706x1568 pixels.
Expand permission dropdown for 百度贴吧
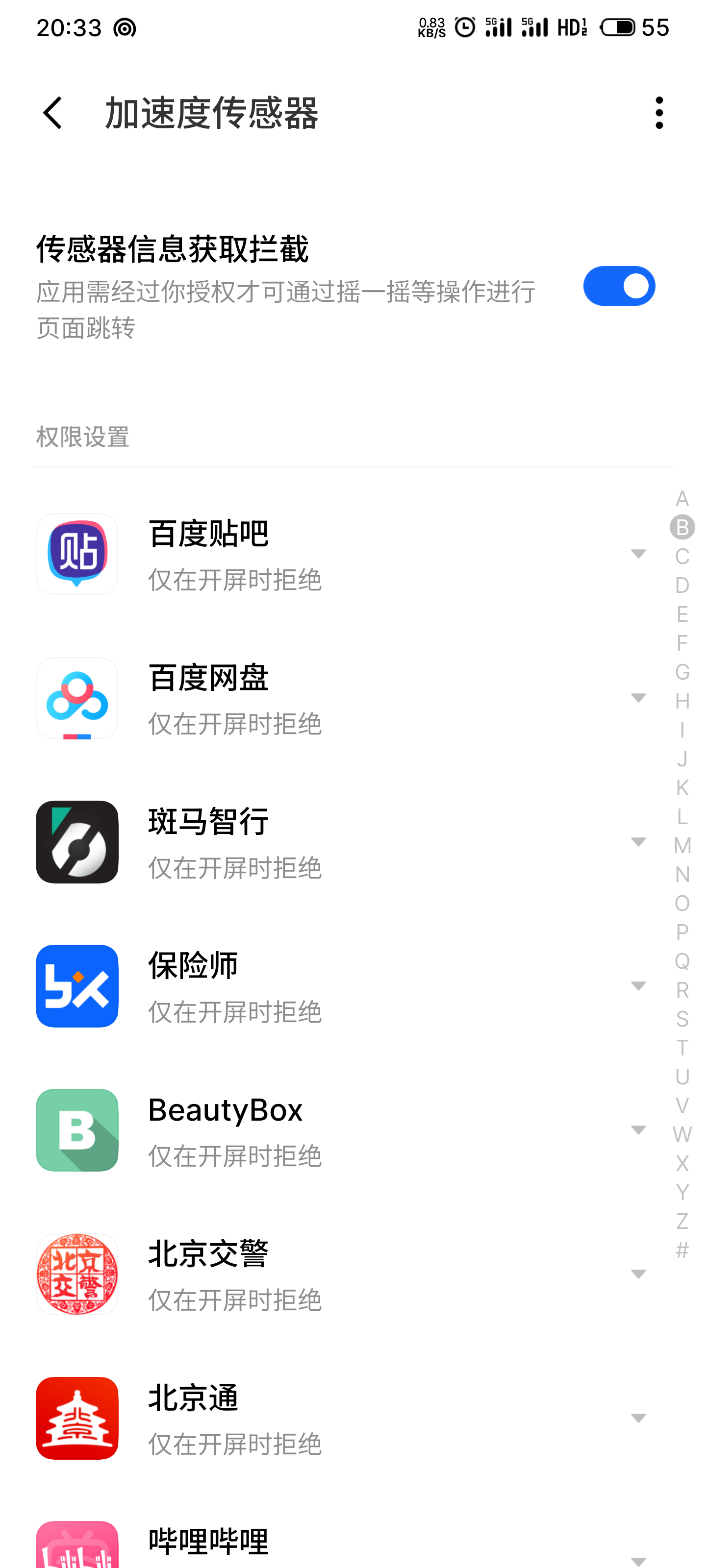(x=638, y=553)
